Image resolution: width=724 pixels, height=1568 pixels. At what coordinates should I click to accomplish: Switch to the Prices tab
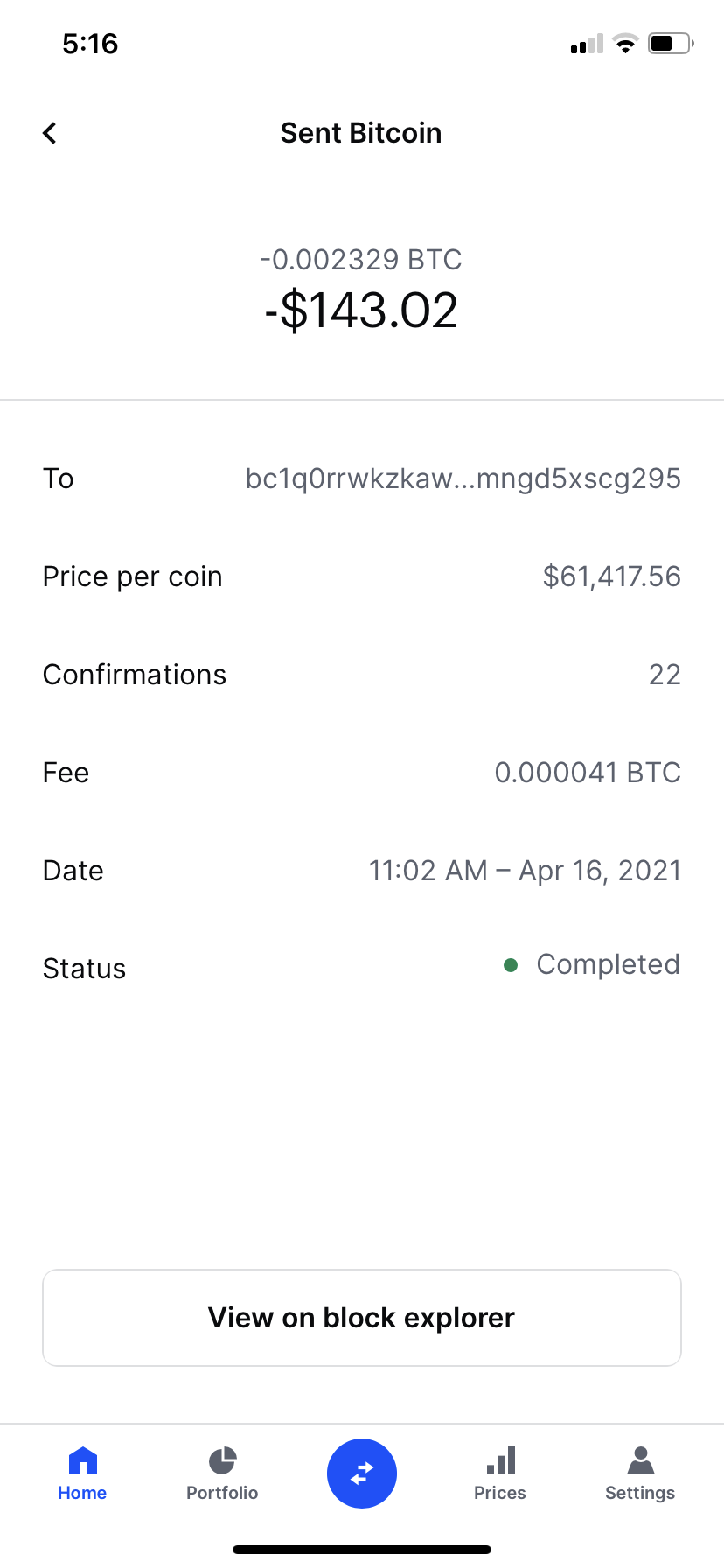pos(500,1474)
